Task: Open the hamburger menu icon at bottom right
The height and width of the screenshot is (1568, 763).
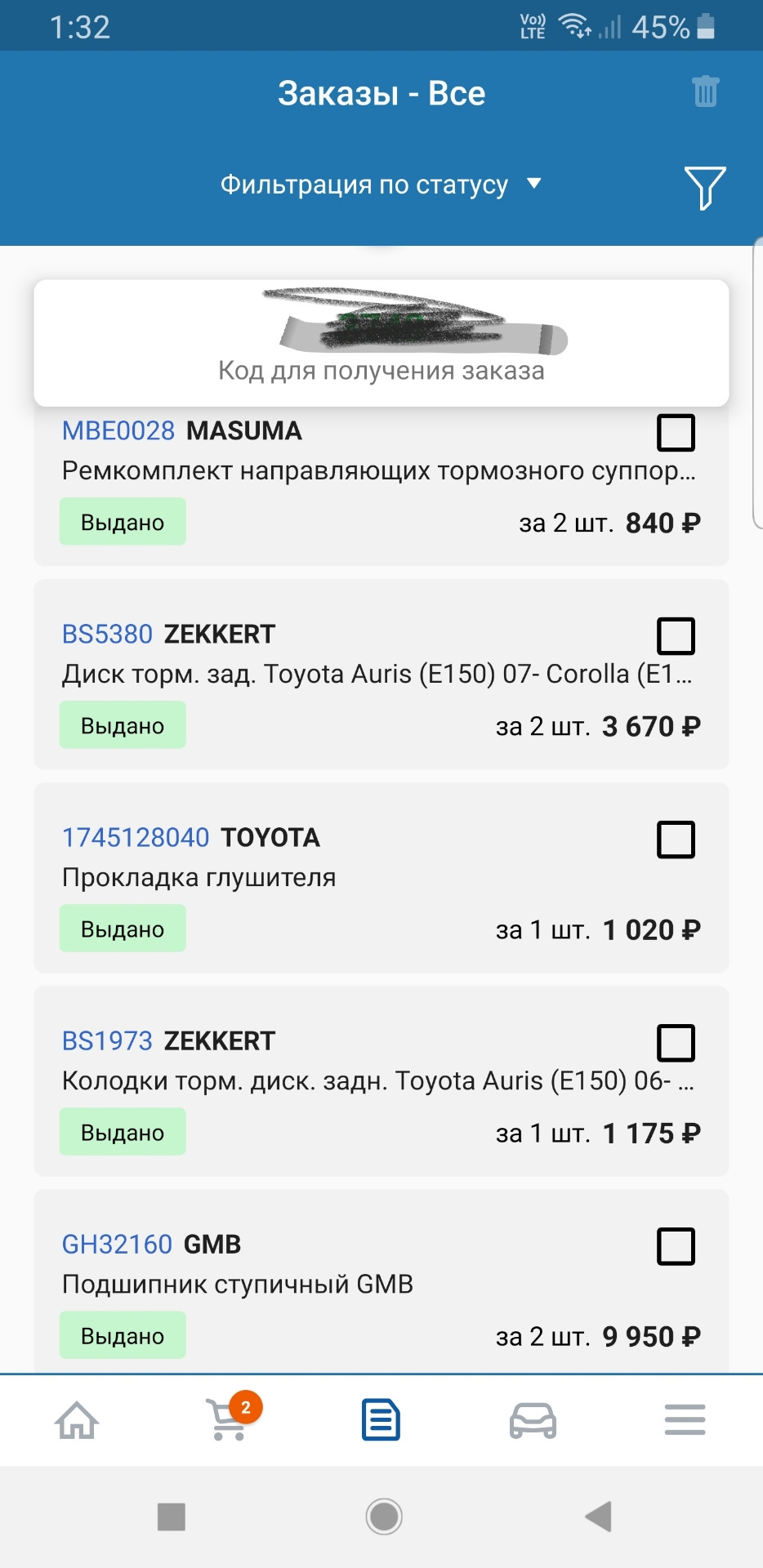Action: [685, 1421]
